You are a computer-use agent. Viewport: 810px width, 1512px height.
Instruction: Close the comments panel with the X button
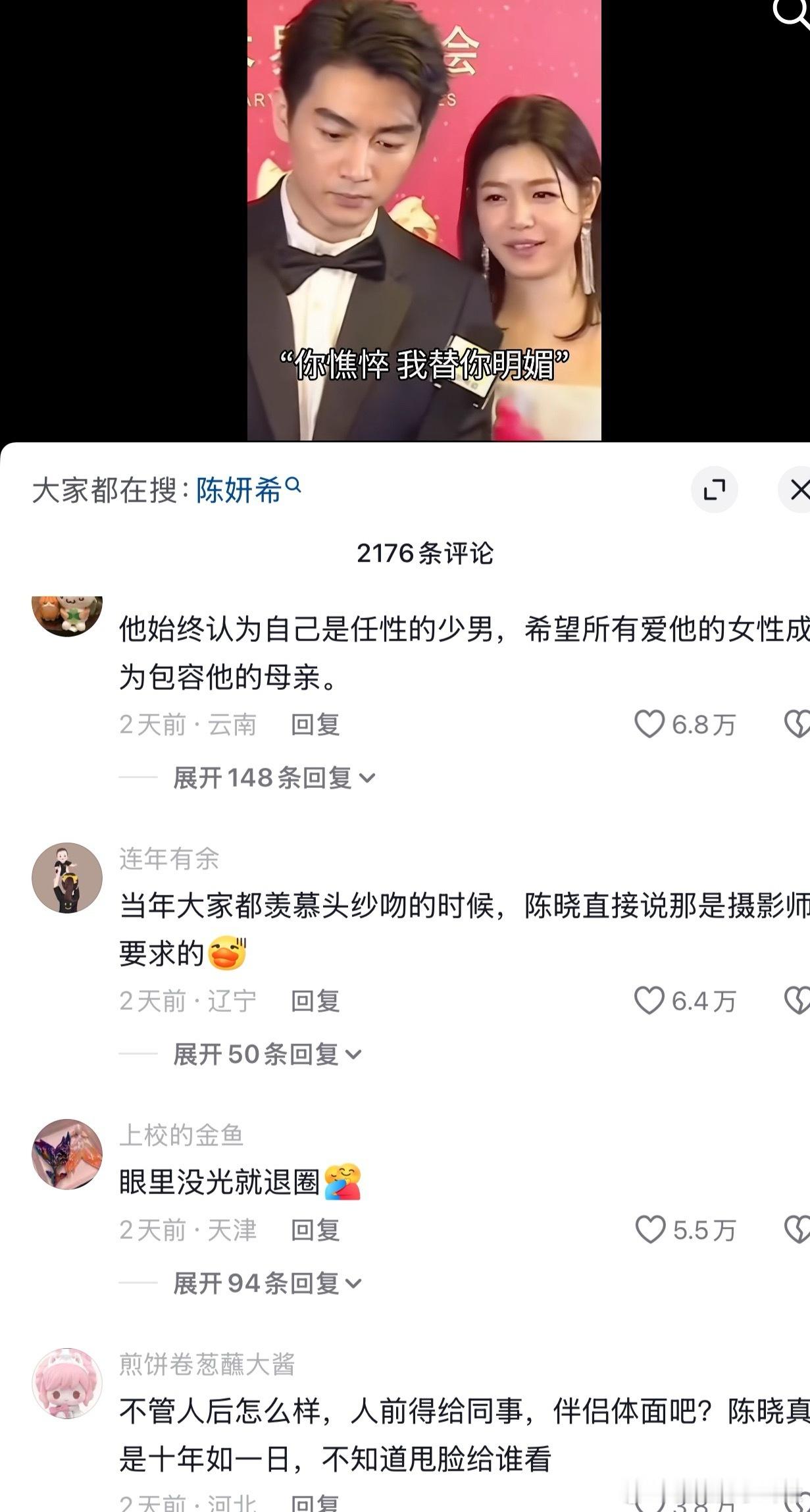(800, 488)
